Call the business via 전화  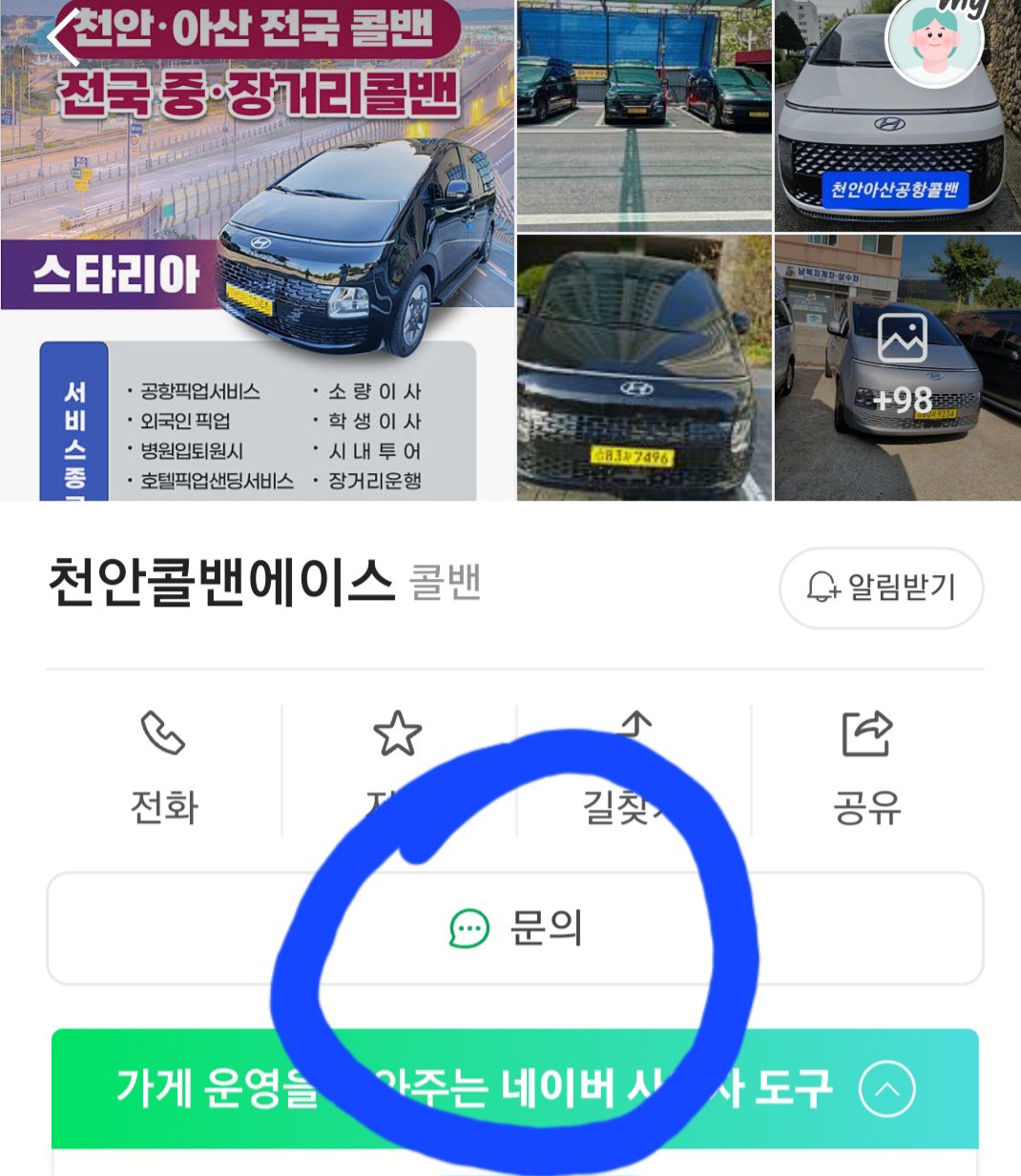point(164,769)
